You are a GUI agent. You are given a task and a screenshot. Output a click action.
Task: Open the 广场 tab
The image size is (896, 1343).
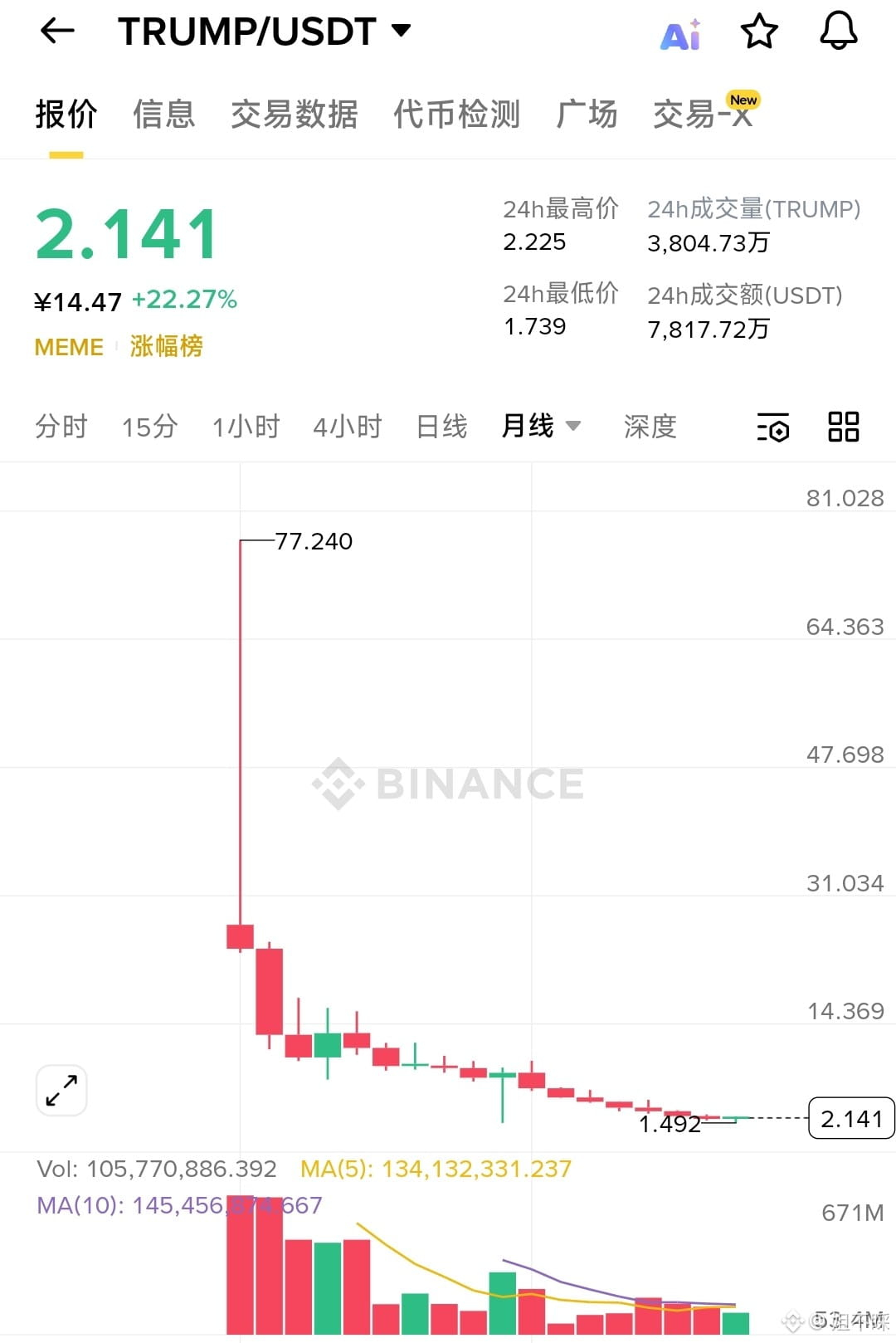coord(587,114)
